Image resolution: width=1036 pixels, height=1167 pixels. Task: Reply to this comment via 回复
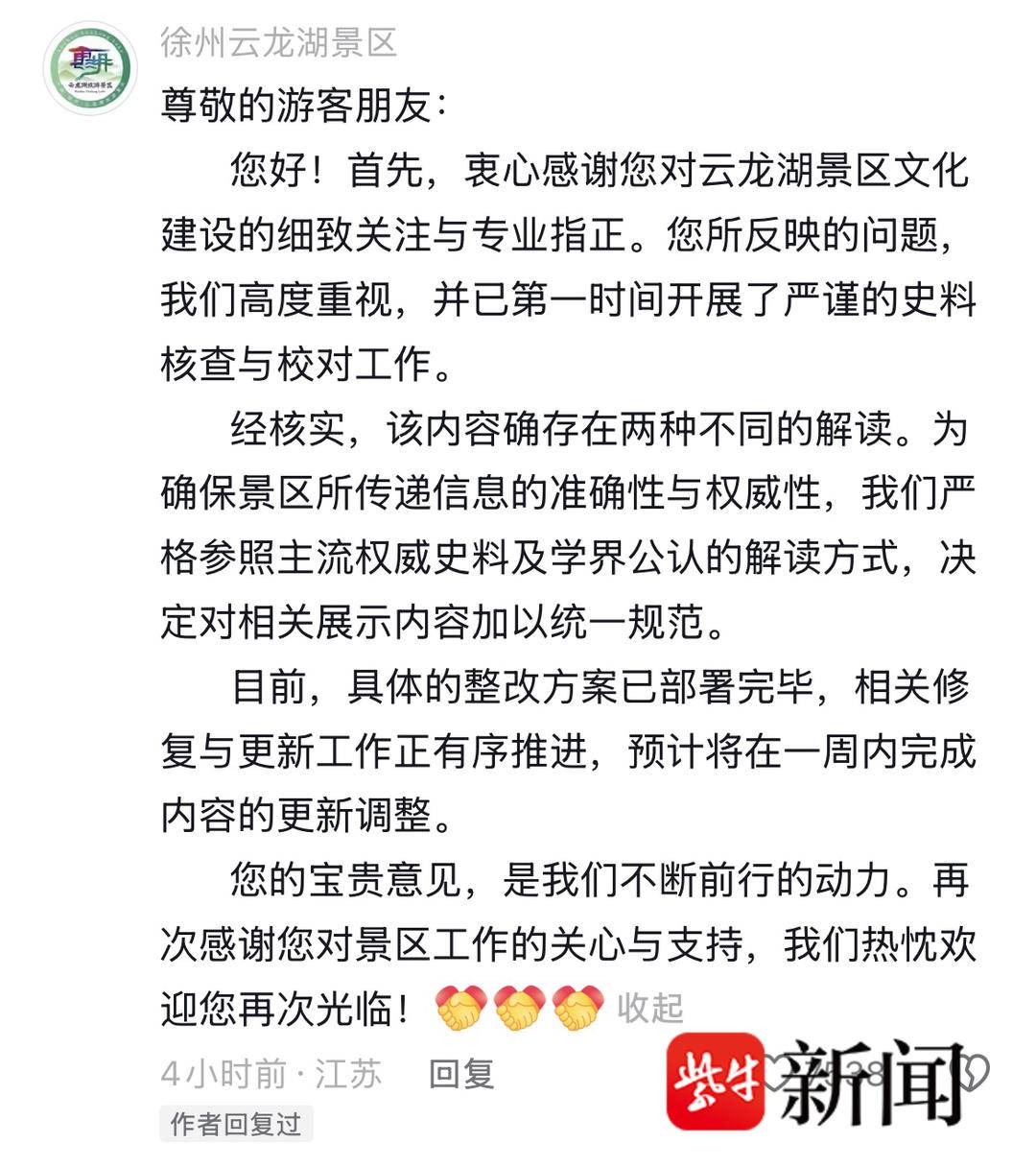[x=460, y=1073]
